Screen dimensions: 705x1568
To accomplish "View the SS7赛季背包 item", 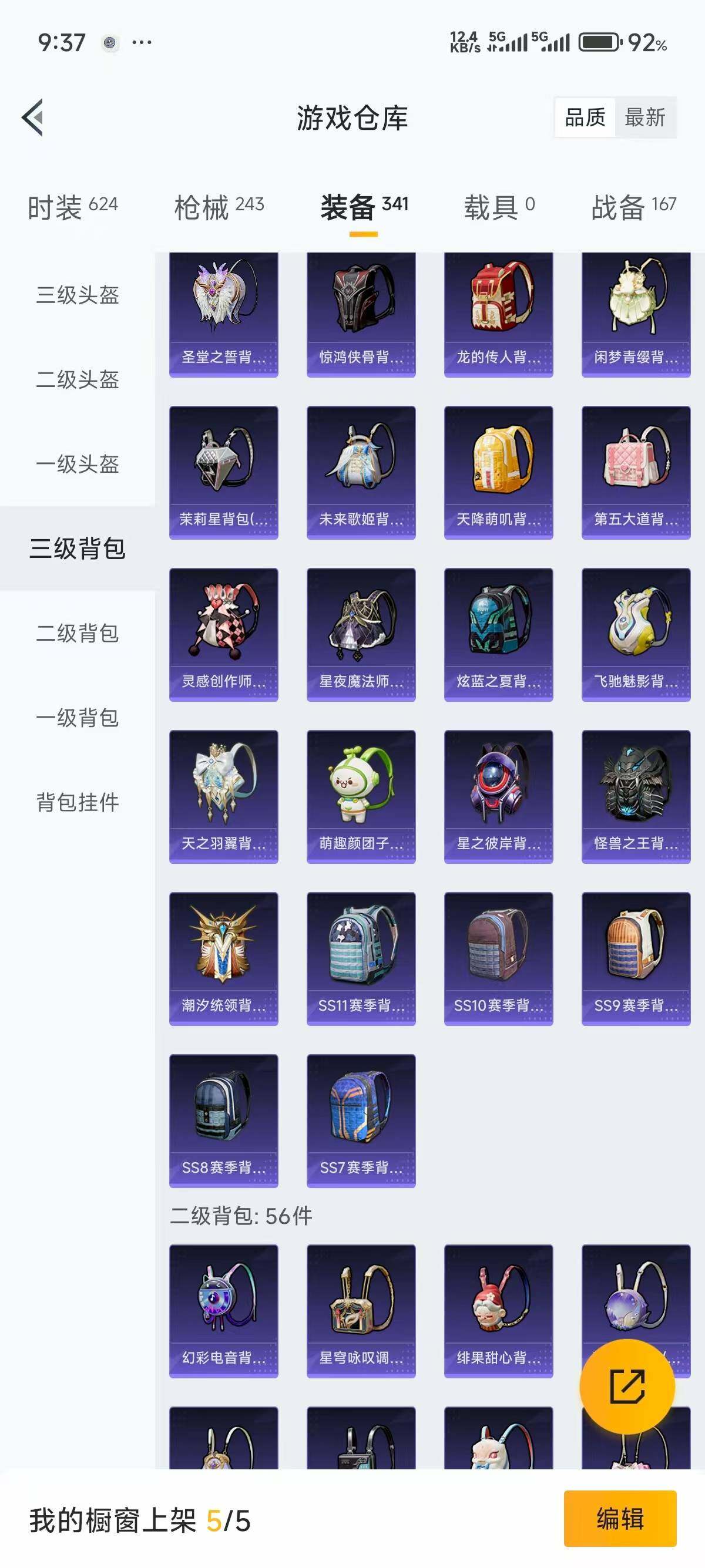I will [x=360, y=1120].
